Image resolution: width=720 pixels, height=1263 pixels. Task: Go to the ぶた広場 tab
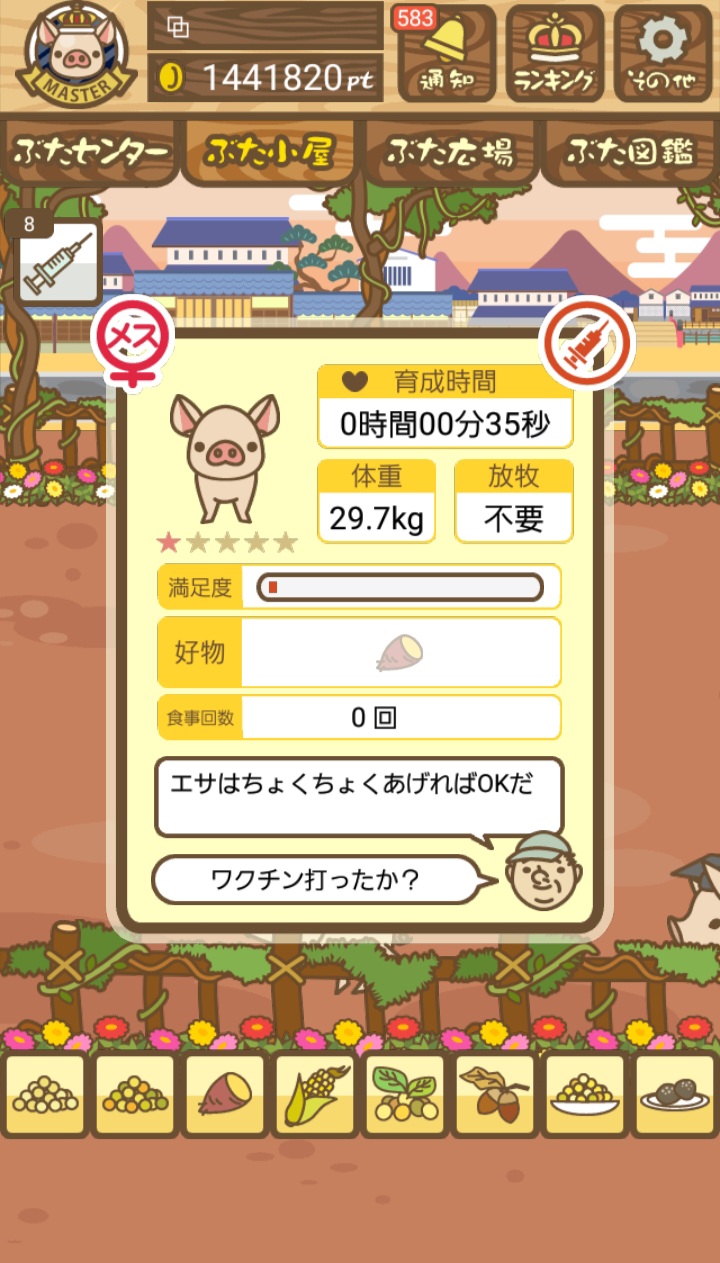point(450,152)
